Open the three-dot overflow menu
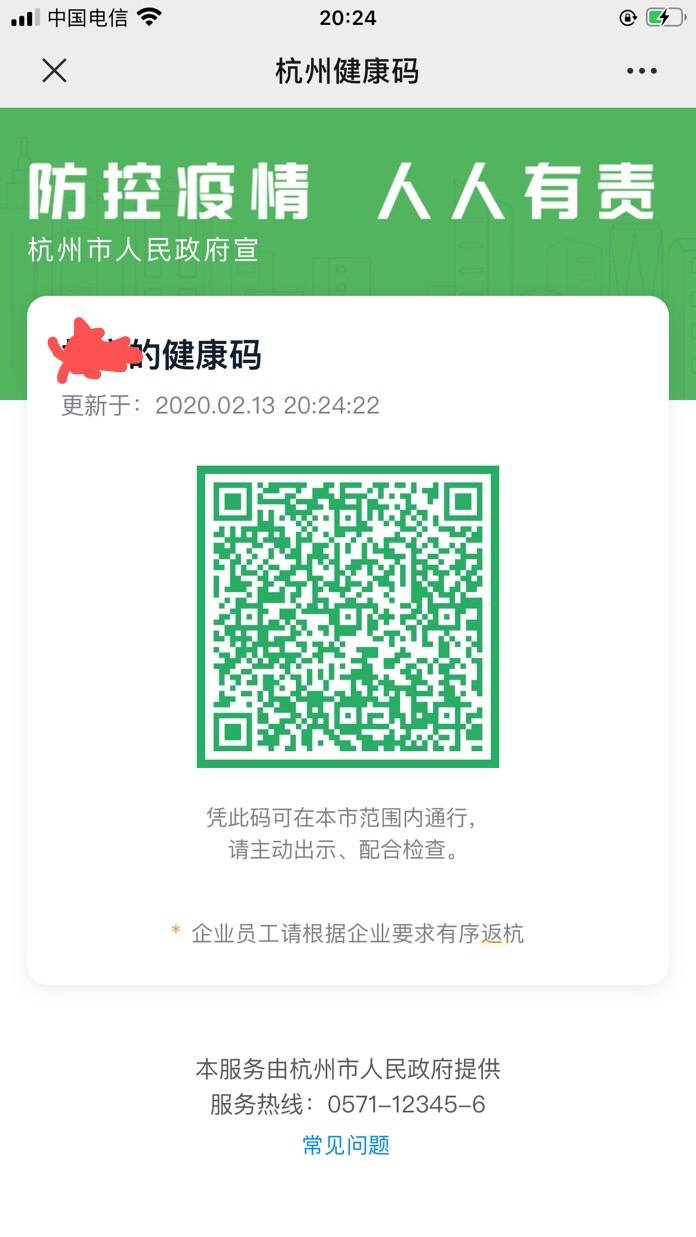Viewport: 696px width, 1237px height. [641, 71]
